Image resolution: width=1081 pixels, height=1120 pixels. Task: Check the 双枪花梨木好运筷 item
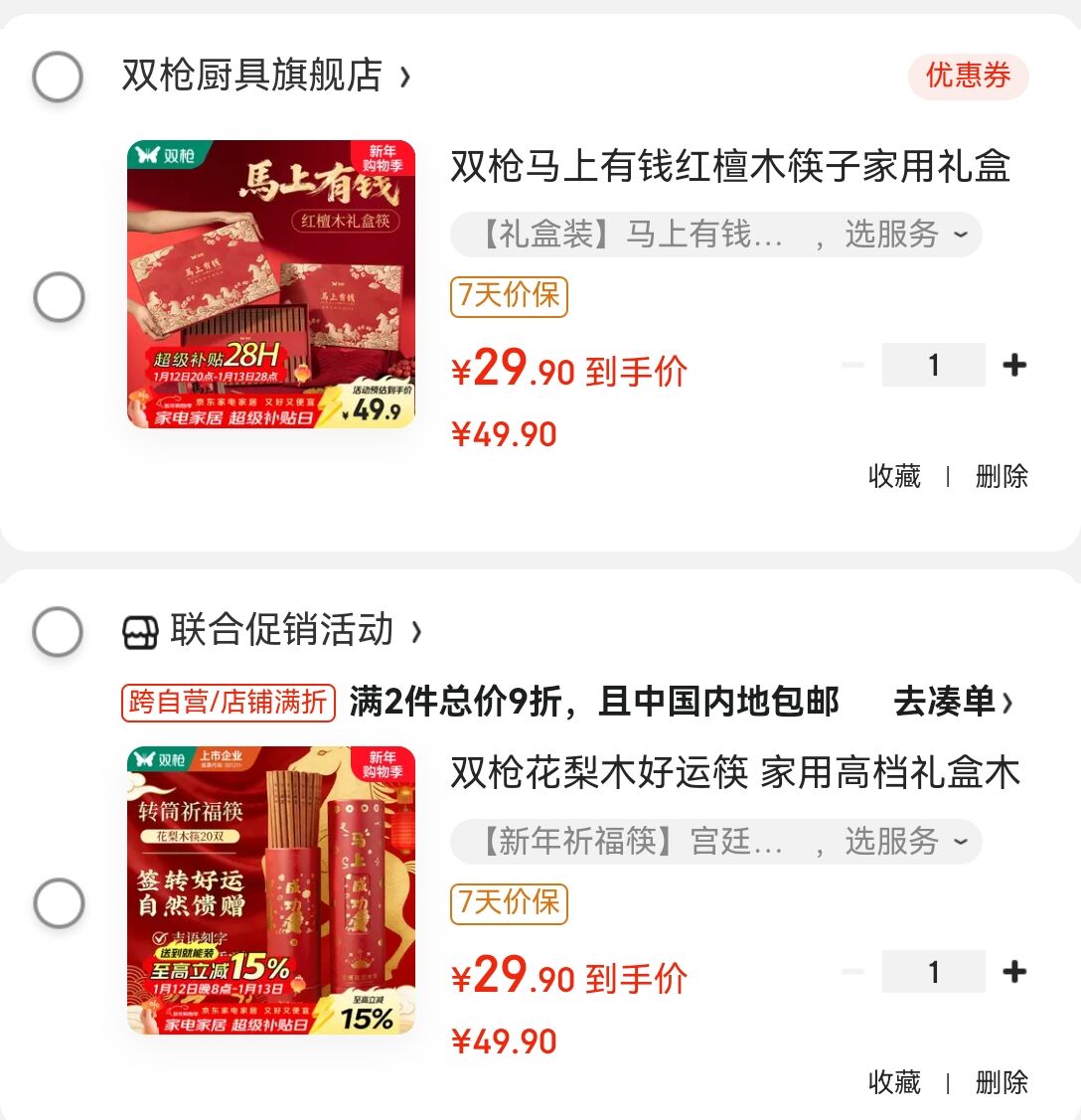click(59, 902)
